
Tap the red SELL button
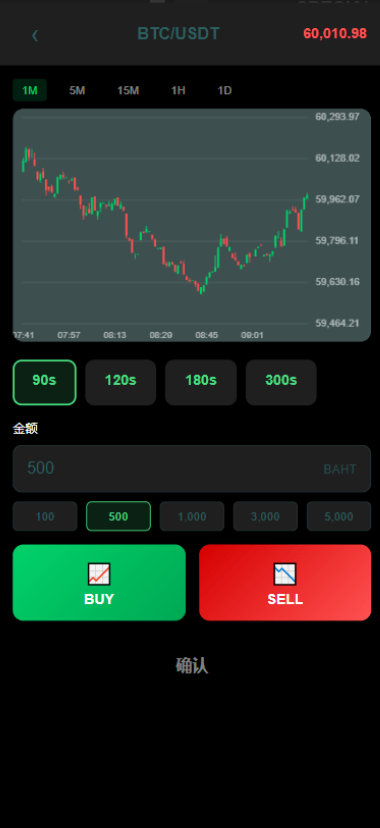coord(285,582)
